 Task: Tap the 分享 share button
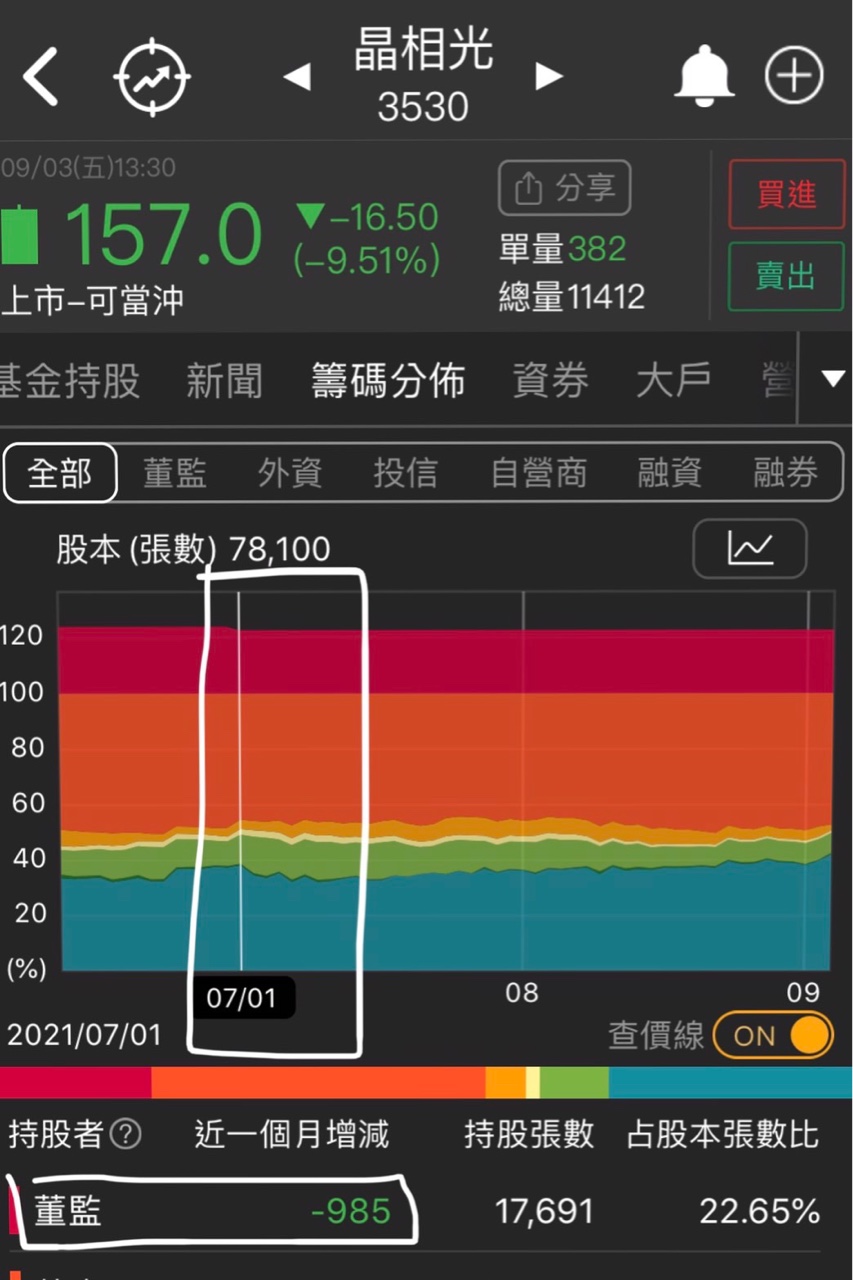tap(565, 187)
